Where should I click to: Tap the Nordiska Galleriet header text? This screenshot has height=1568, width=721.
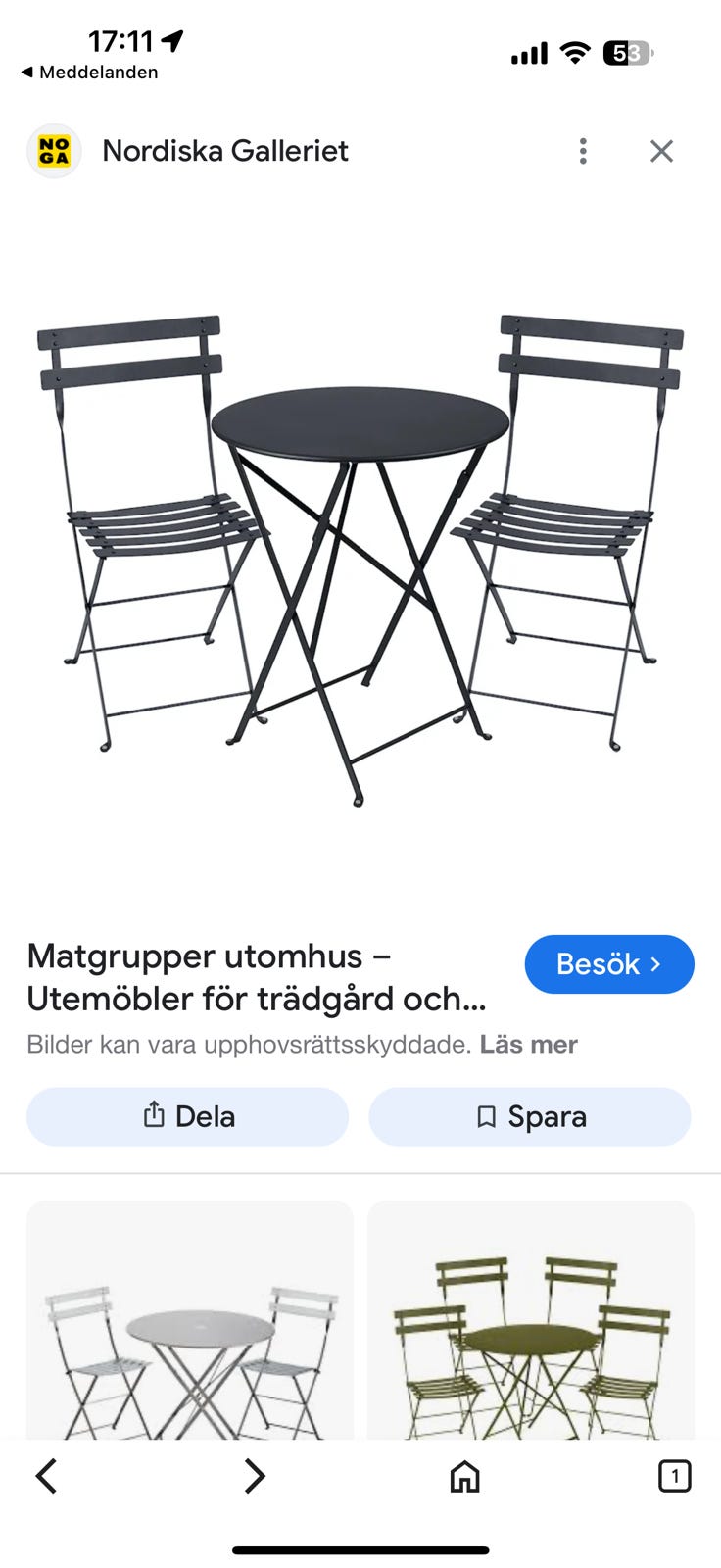pyautogui.click(x=226, y=151)
